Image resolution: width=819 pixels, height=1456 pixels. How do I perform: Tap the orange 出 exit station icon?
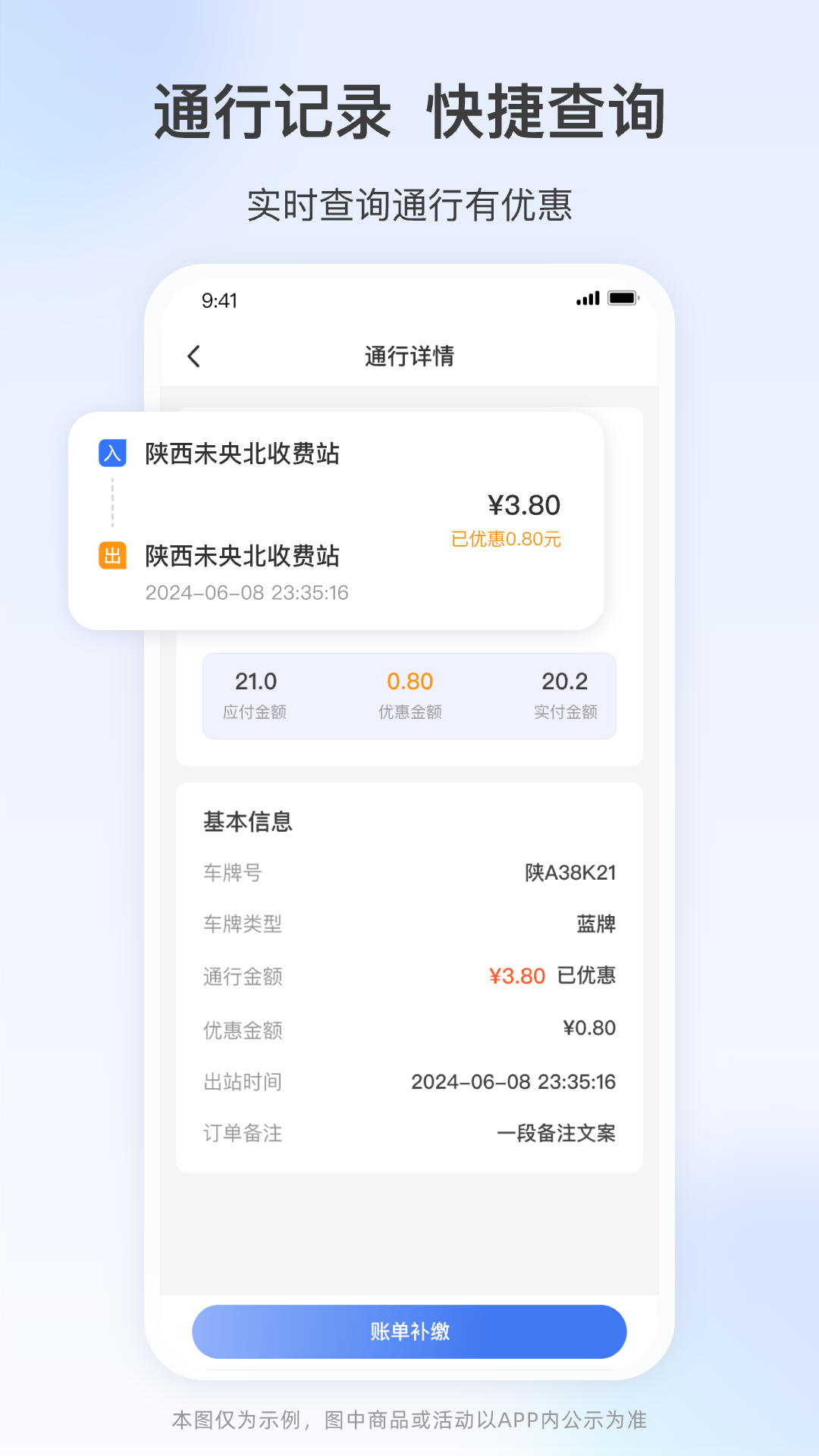[x=112, y=556]
